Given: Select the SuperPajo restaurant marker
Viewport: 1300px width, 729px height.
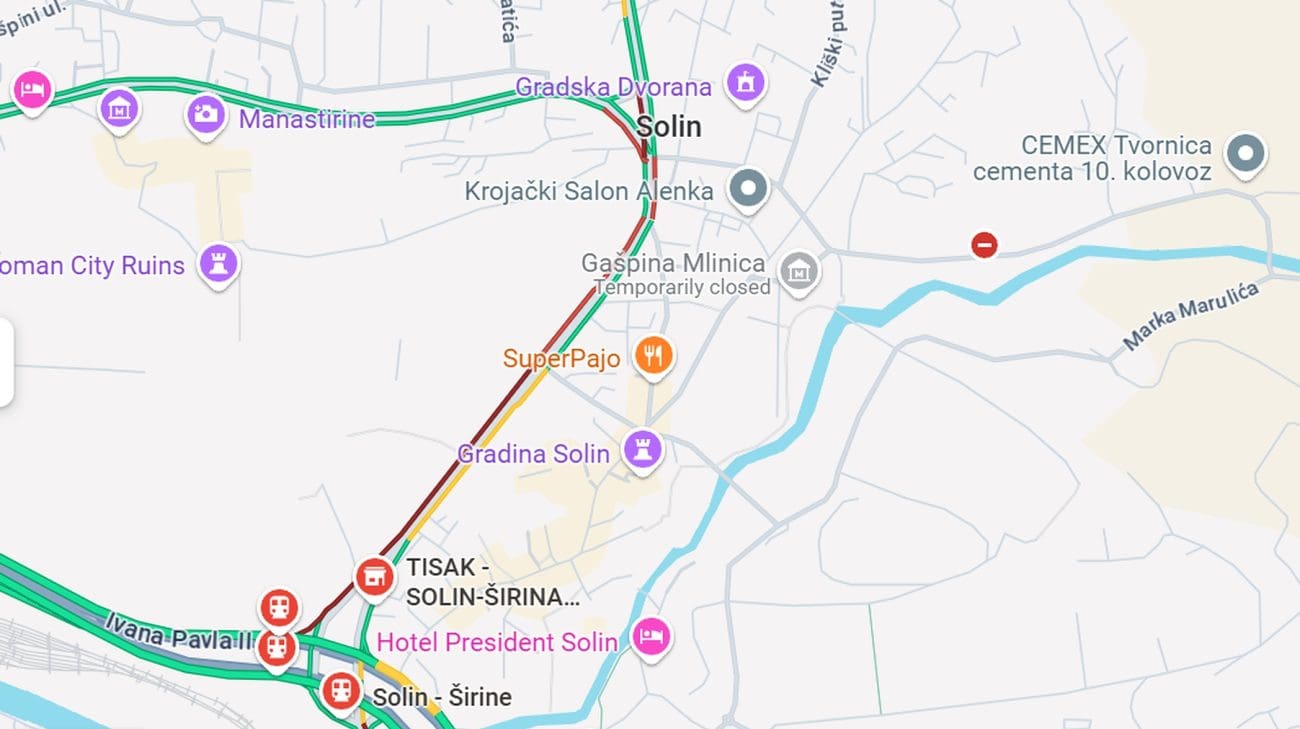Looking at the screenshot, I should [x=653, y=356].
